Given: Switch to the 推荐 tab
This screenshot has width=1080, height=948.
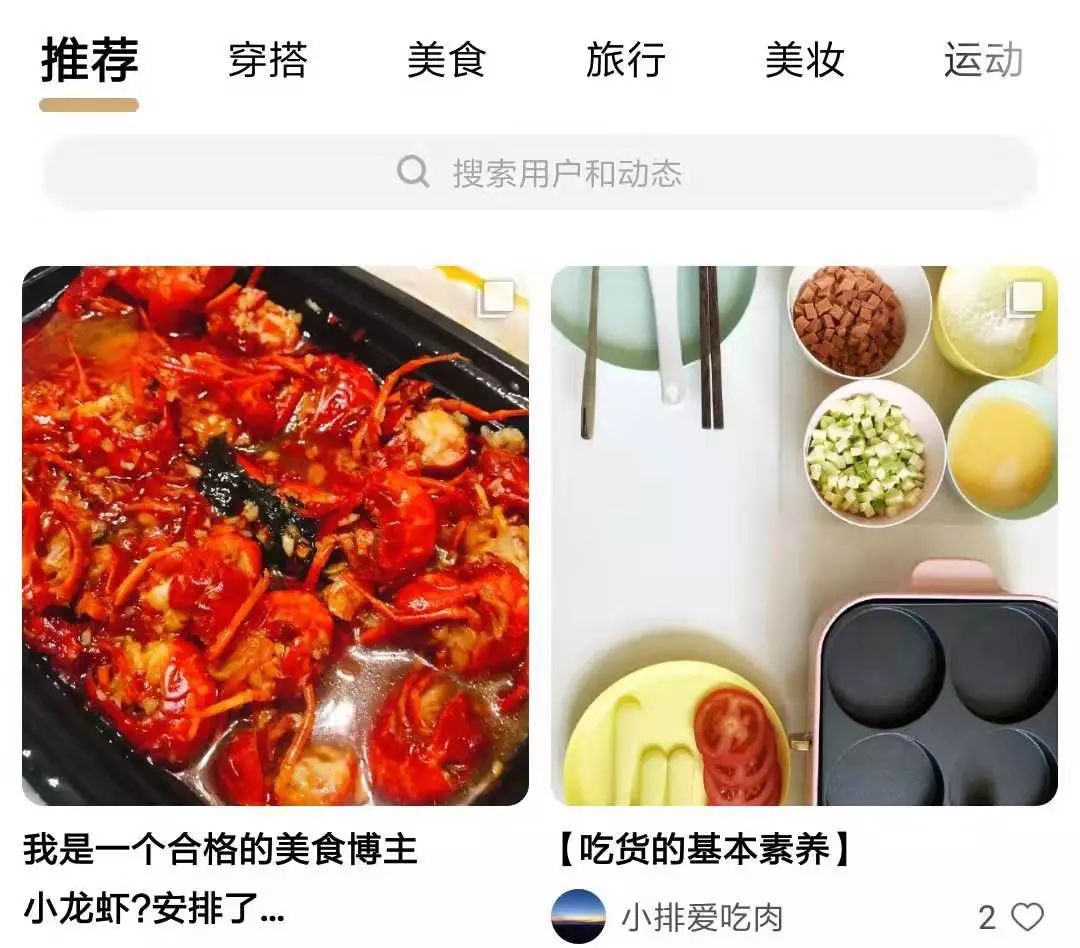Looking at the screenshot, I should tap(89, 60).
